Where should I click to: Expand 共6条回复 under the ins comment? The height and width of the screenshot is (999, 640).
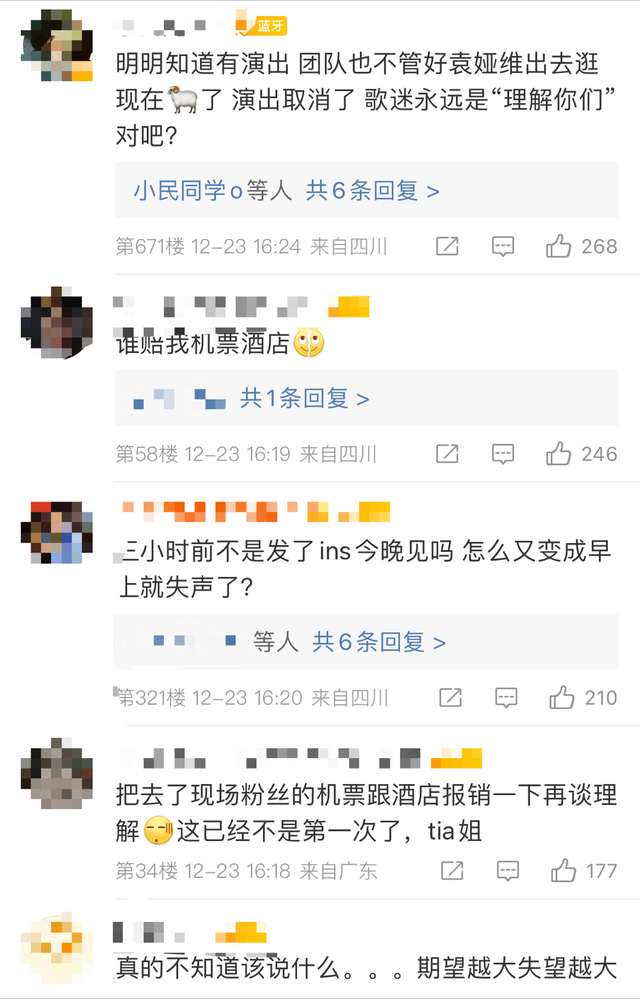click(379, 642)
